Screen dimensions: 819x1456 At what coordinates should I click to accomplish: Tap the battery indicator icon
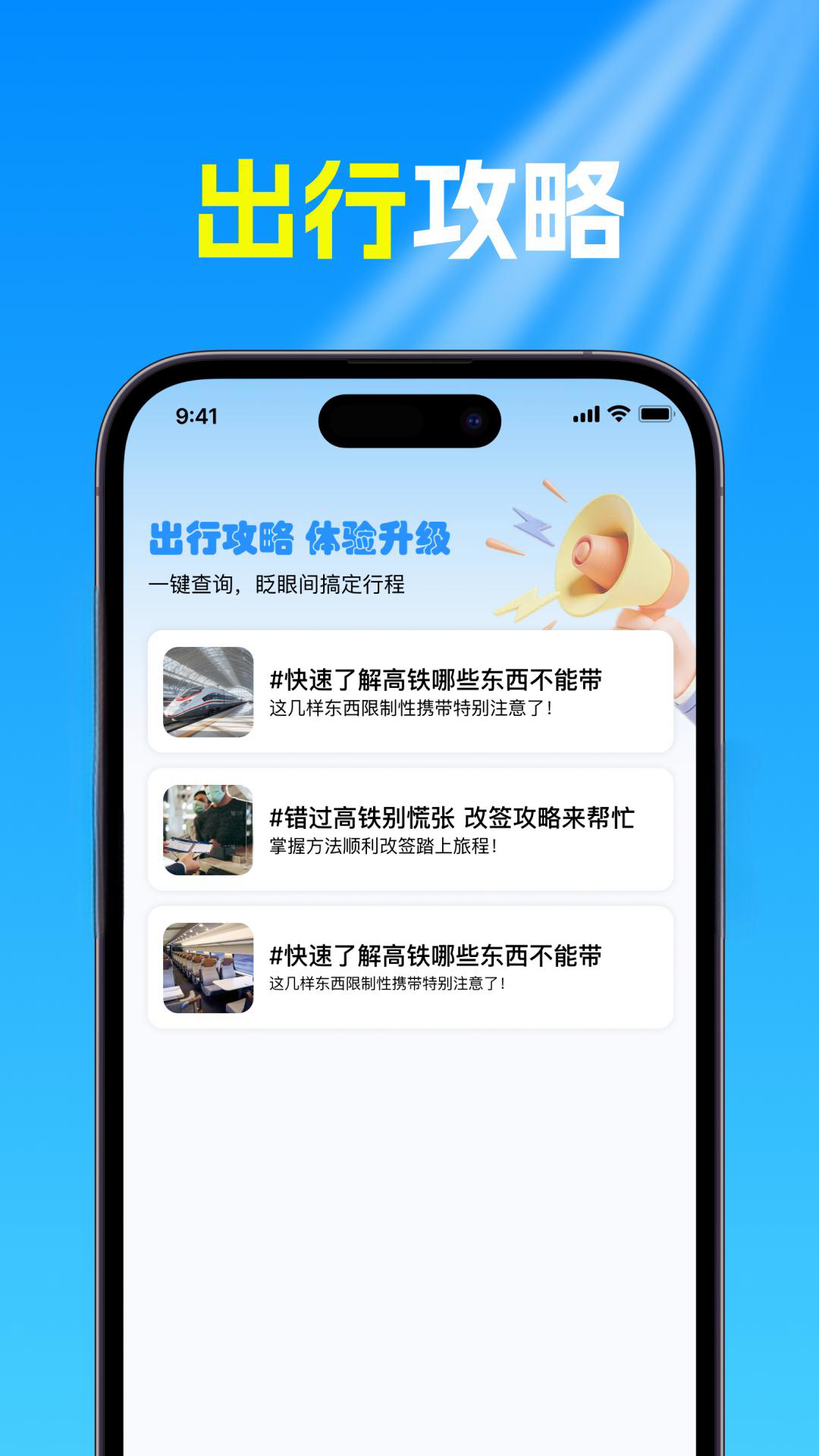(x=657, y=413)
